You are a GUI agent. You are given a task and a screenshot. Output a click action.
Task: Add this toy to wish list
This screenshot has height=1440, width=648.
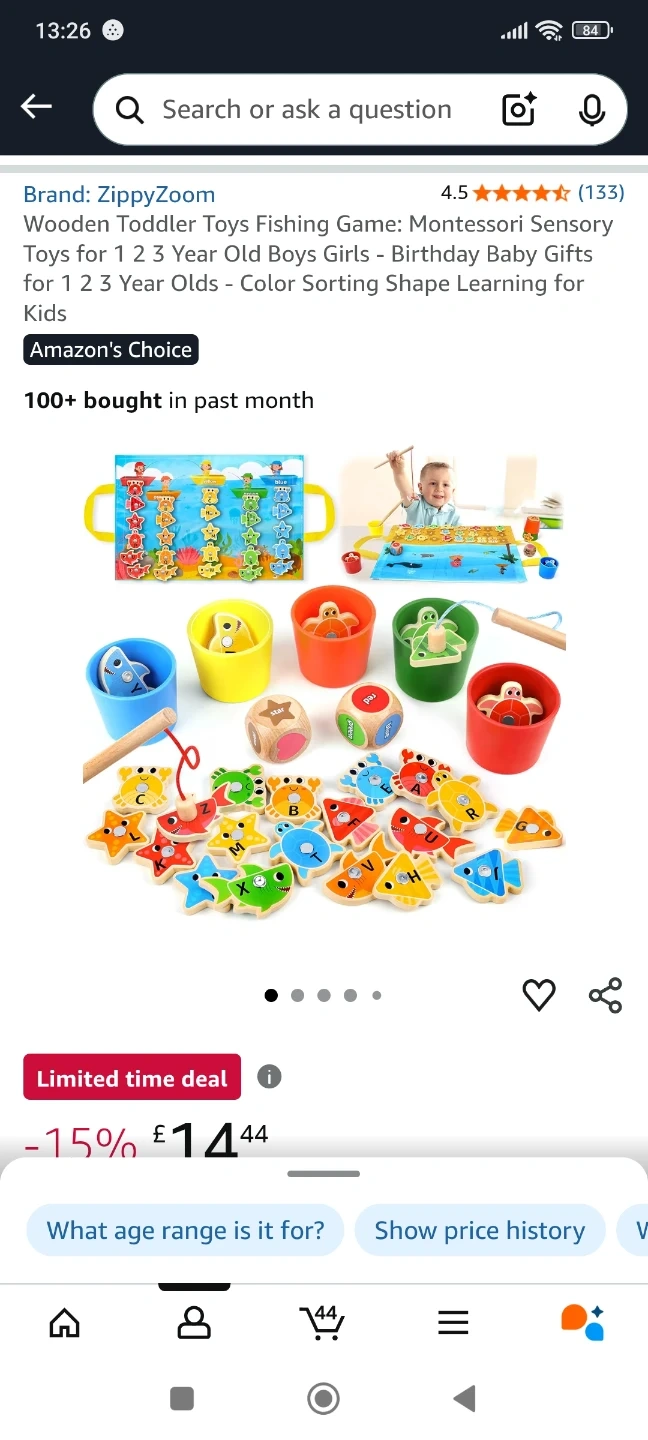tap(539, 995)
